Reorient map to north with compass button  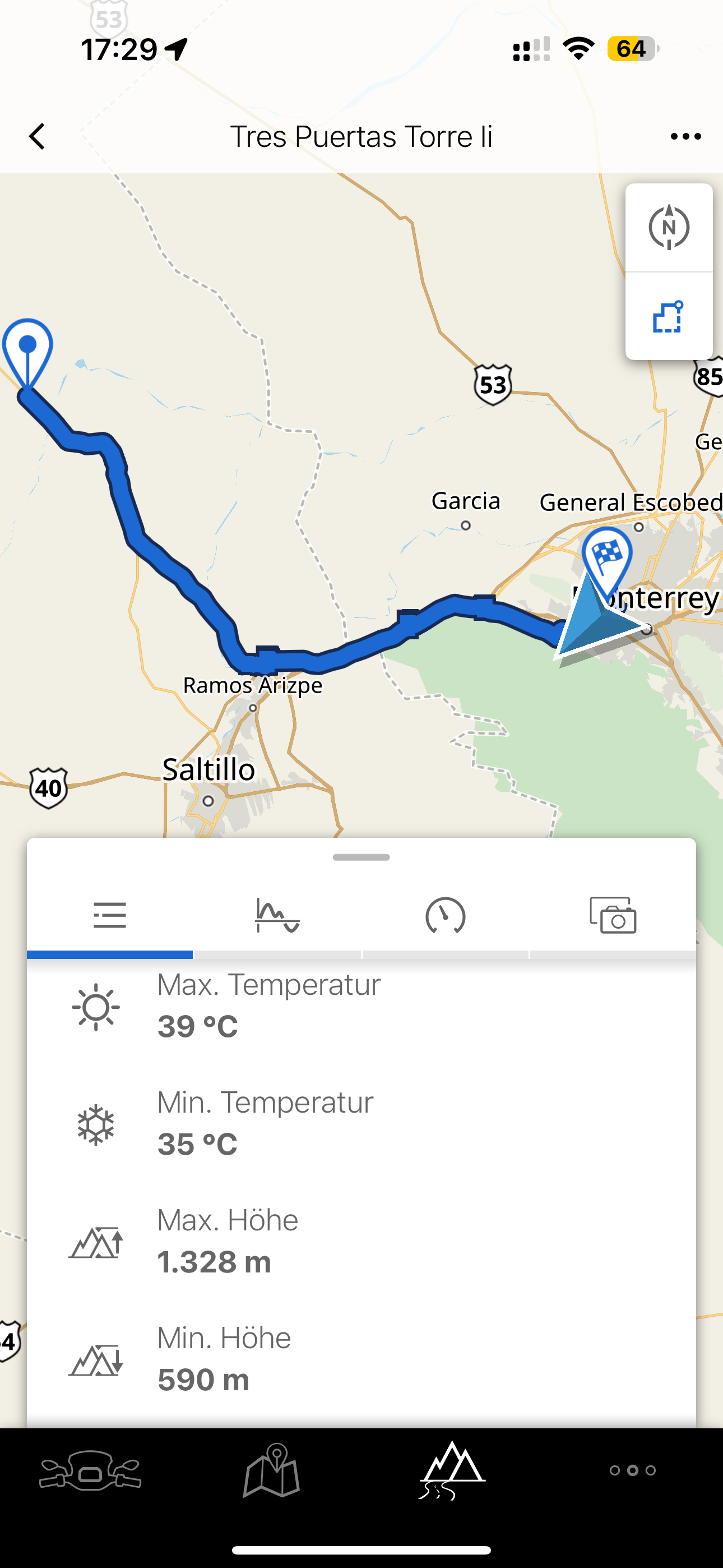[669, 228]
